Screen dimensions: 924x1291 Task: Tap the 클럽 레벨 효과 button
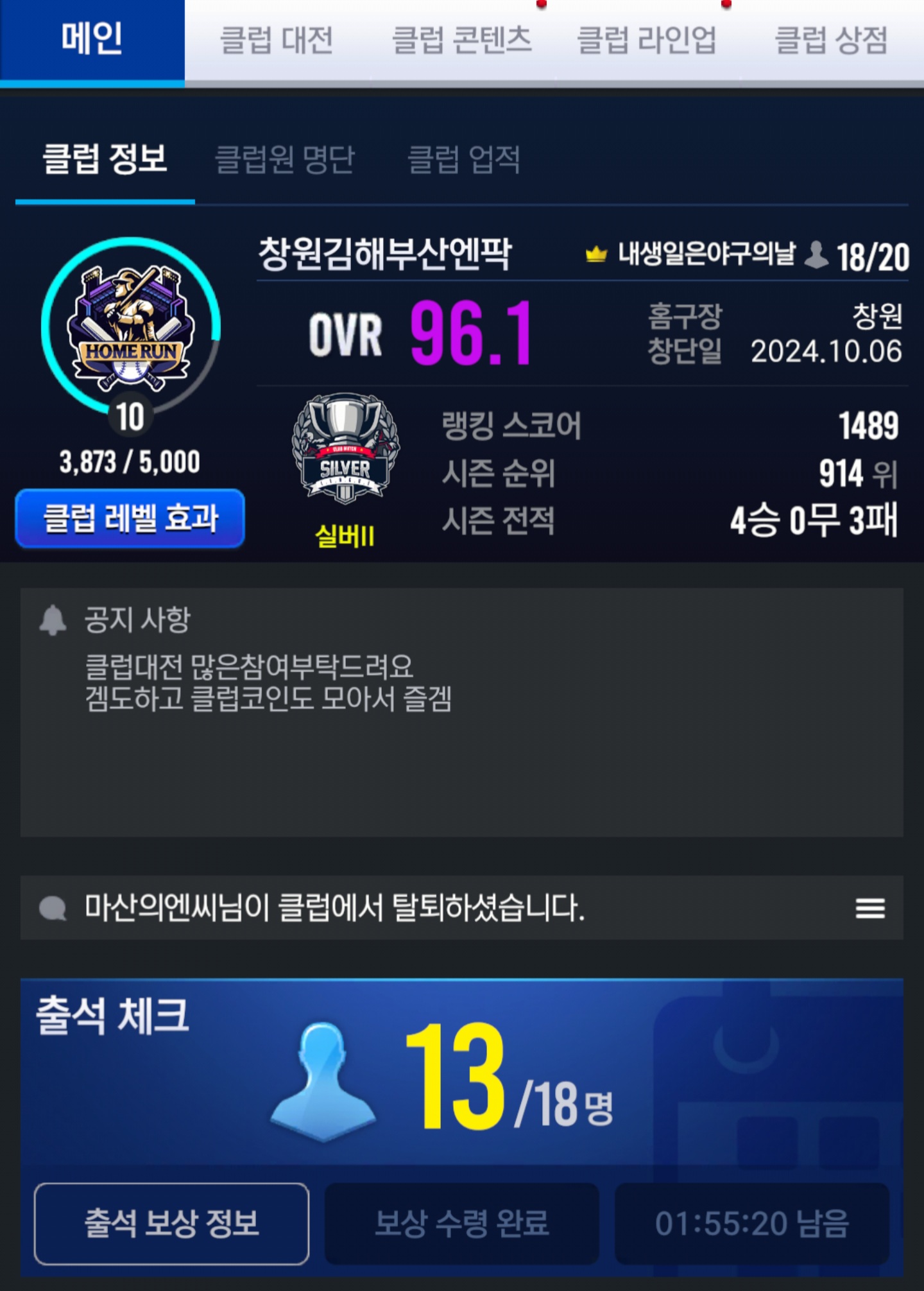pos(130,519)
